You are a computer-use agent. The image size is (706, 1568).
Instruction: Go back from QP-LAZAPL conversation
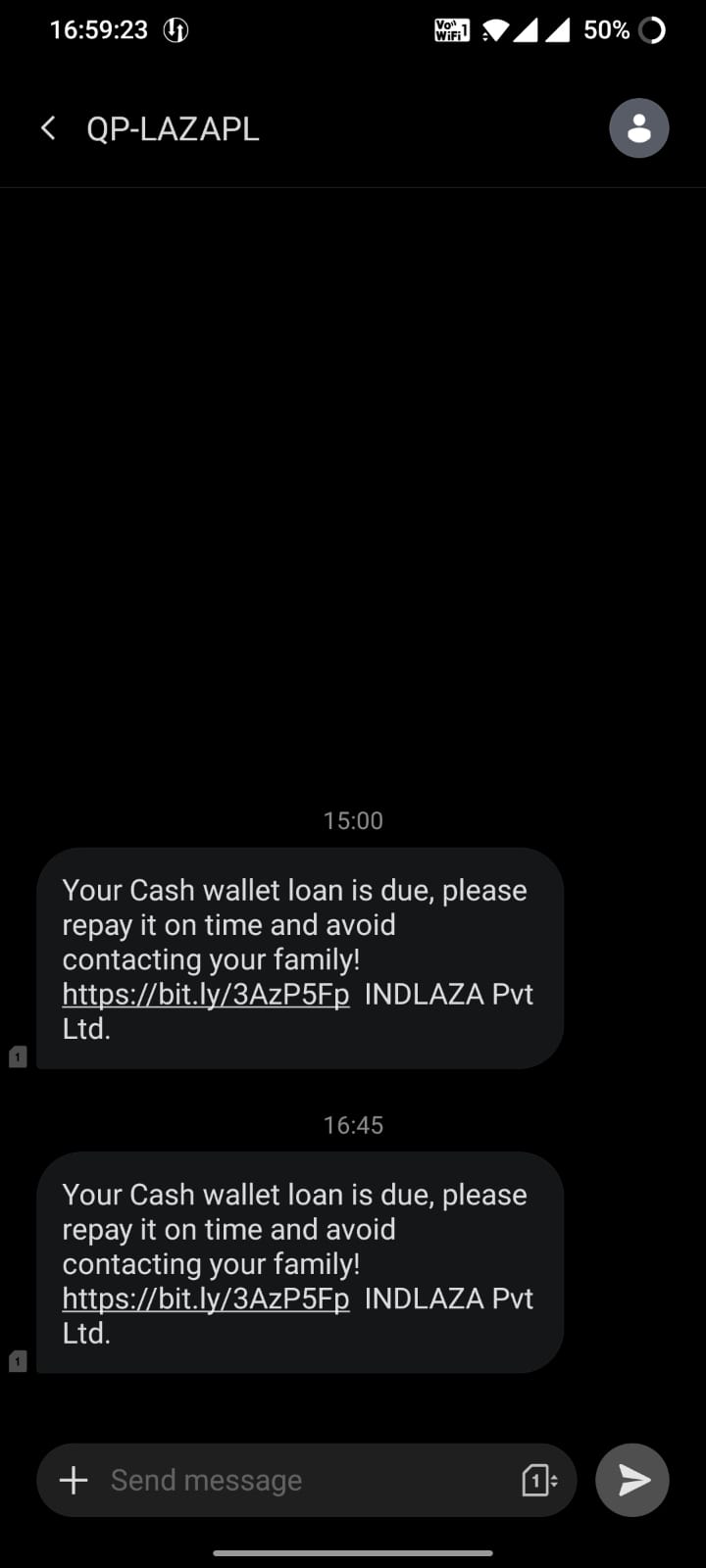(x=47, y=128)
